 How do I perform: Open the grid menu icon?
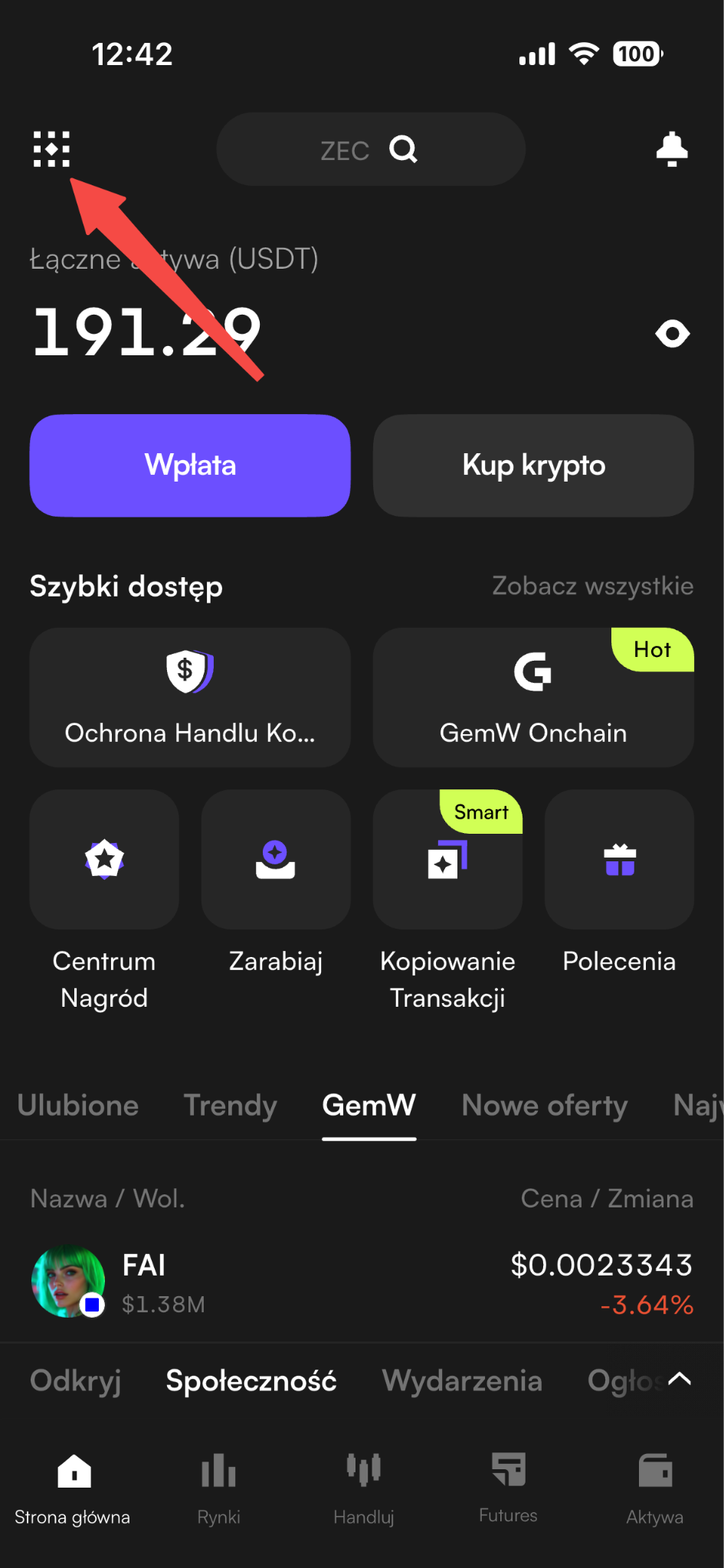pyautogui.click(x=51, y=149)
